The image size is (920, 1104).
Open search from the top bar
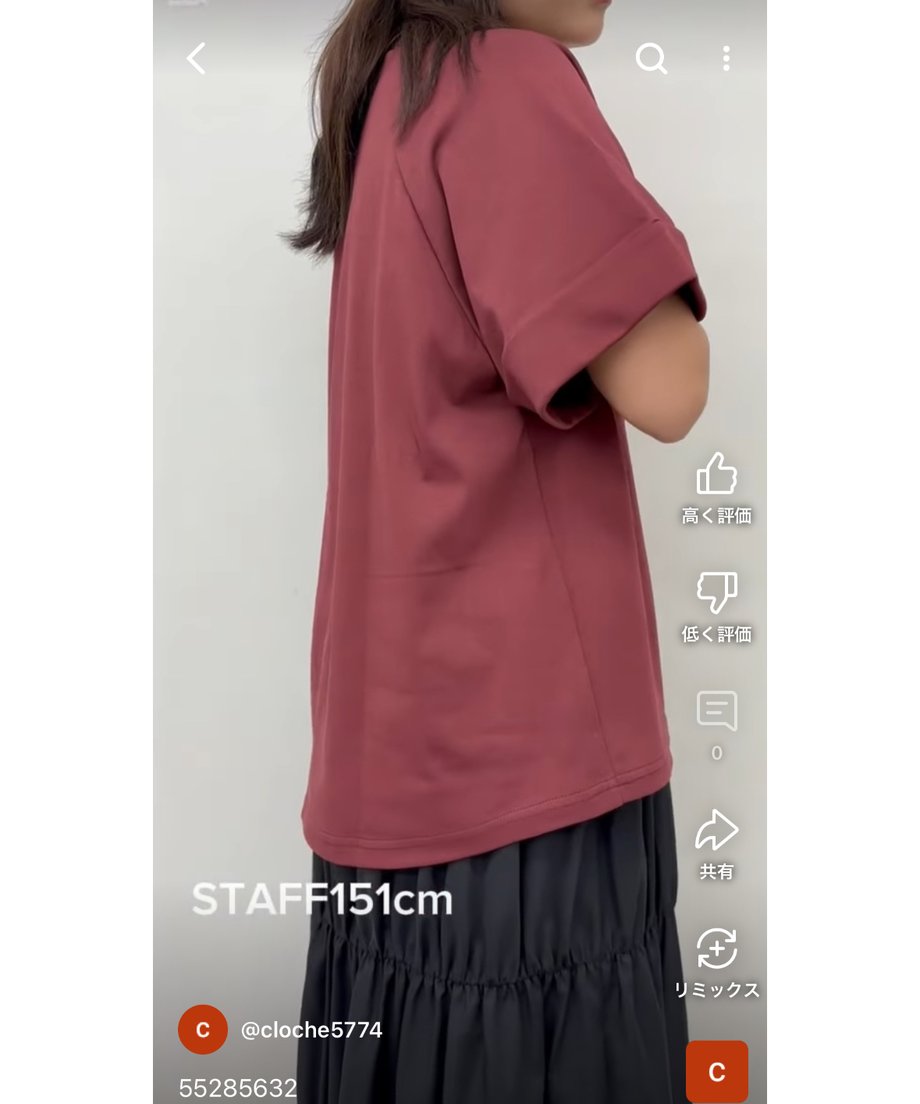point(651,58)
